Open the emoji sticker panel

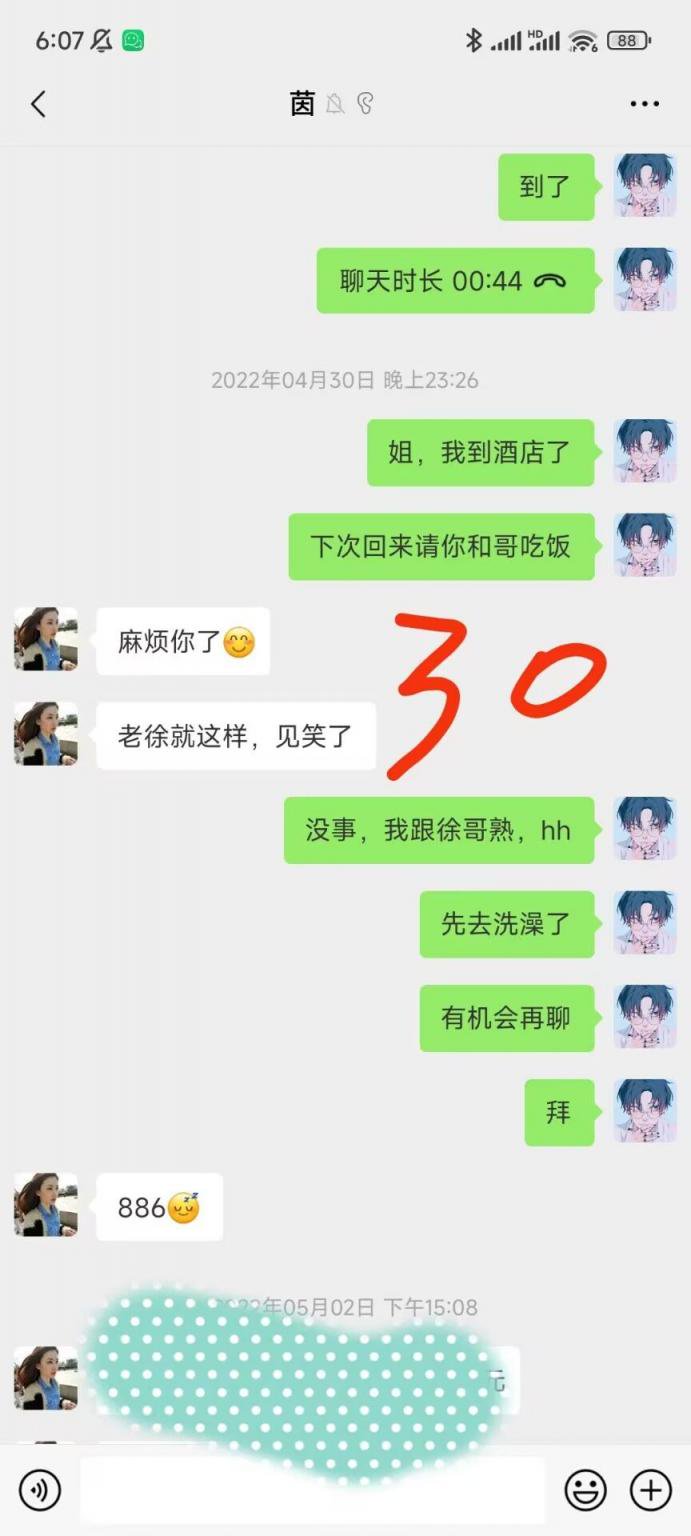click(585, 1490)
